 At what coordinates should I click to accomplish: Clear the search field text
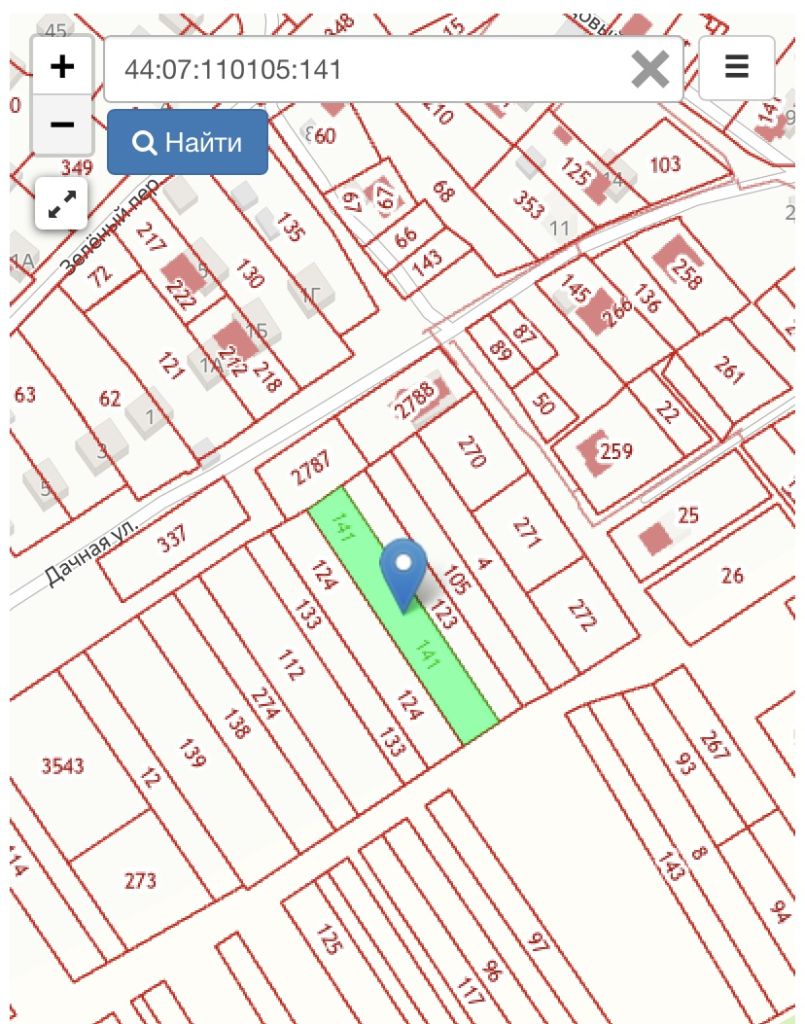(650, 69)
